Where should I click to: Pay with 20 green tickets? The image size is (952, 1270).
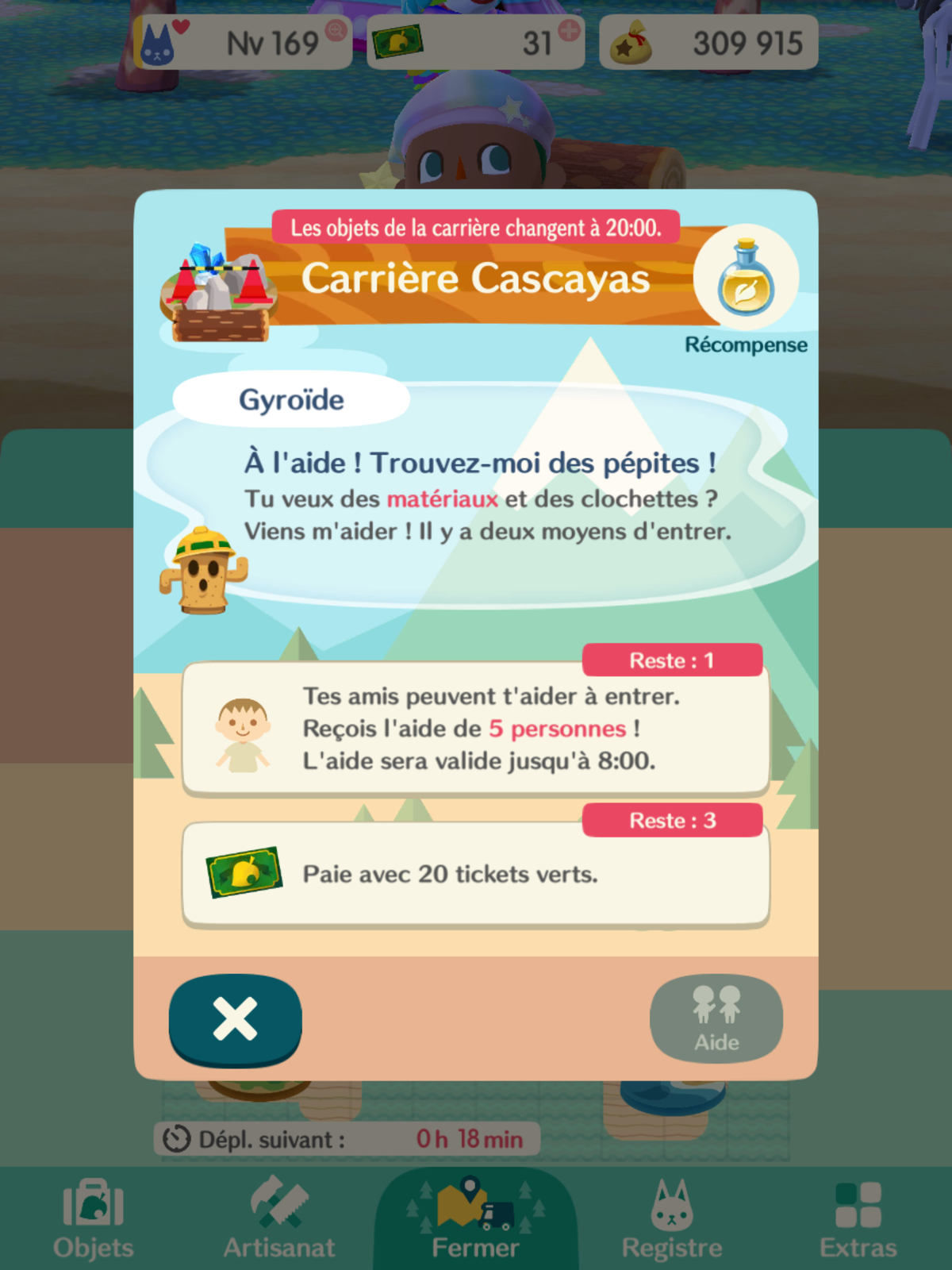click(x=476, y=874)
